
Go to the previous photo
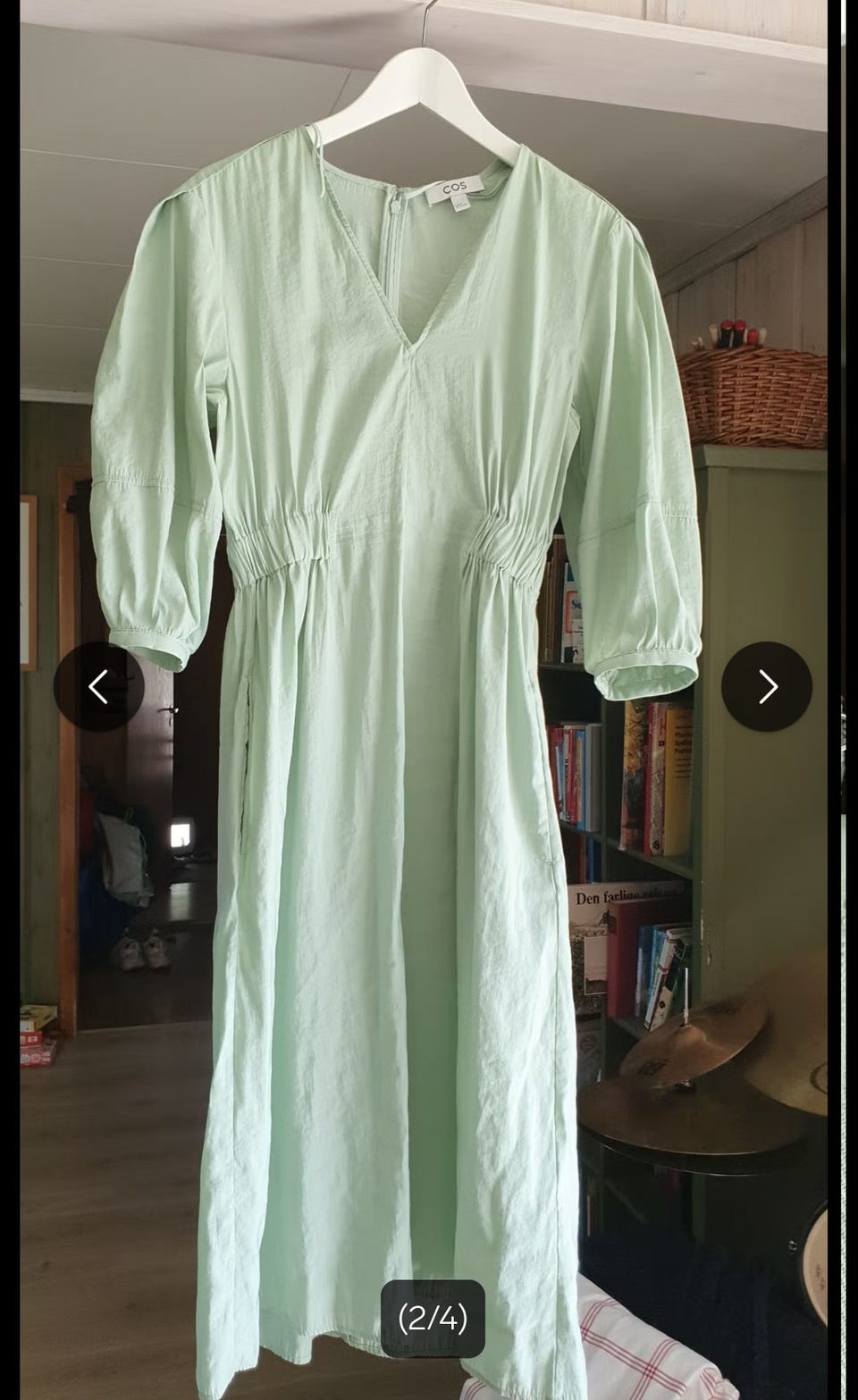coord(98,686)
